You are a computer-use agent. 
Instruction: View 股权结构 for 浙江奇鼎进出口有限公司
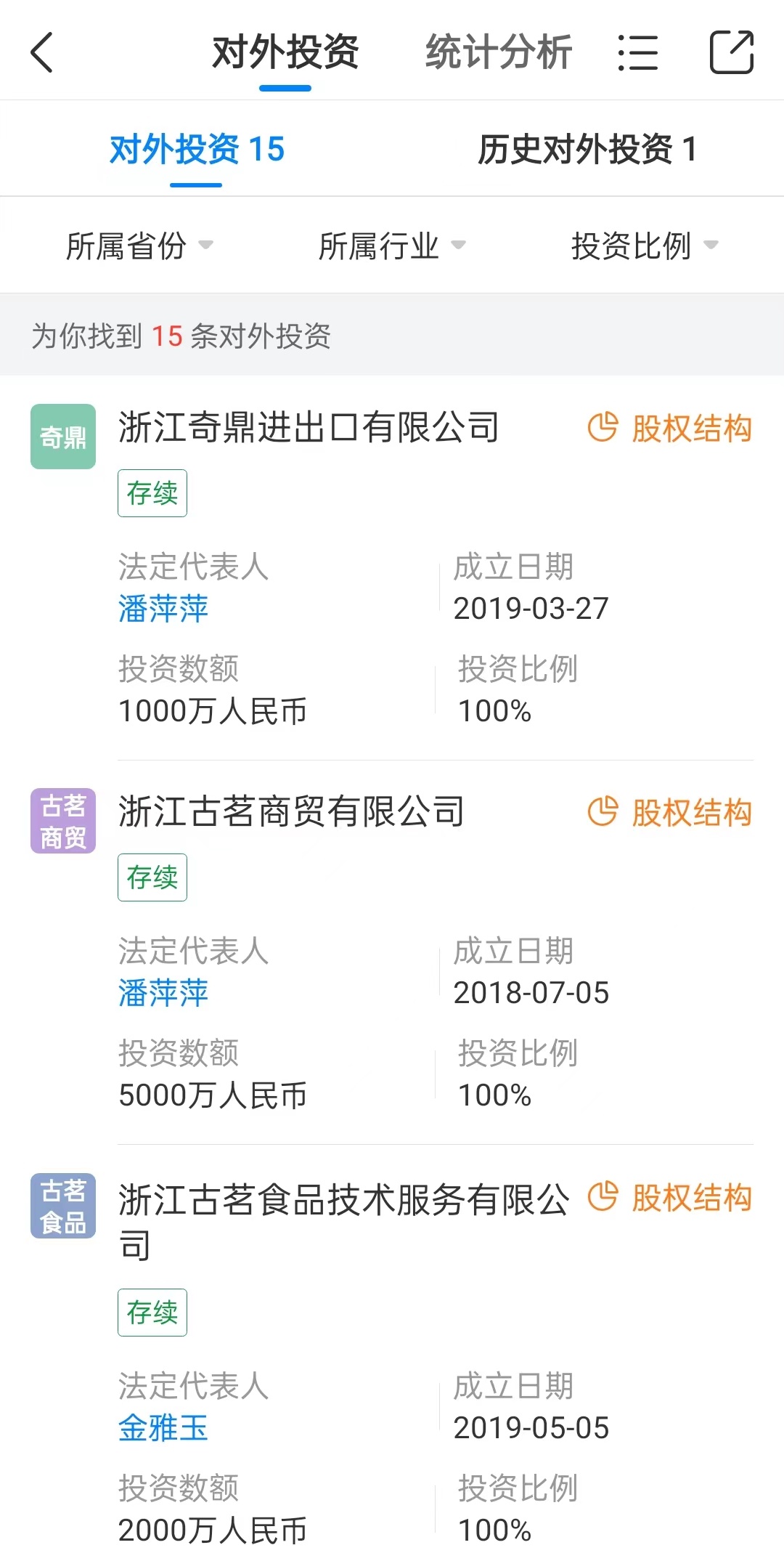pos(669,428)
